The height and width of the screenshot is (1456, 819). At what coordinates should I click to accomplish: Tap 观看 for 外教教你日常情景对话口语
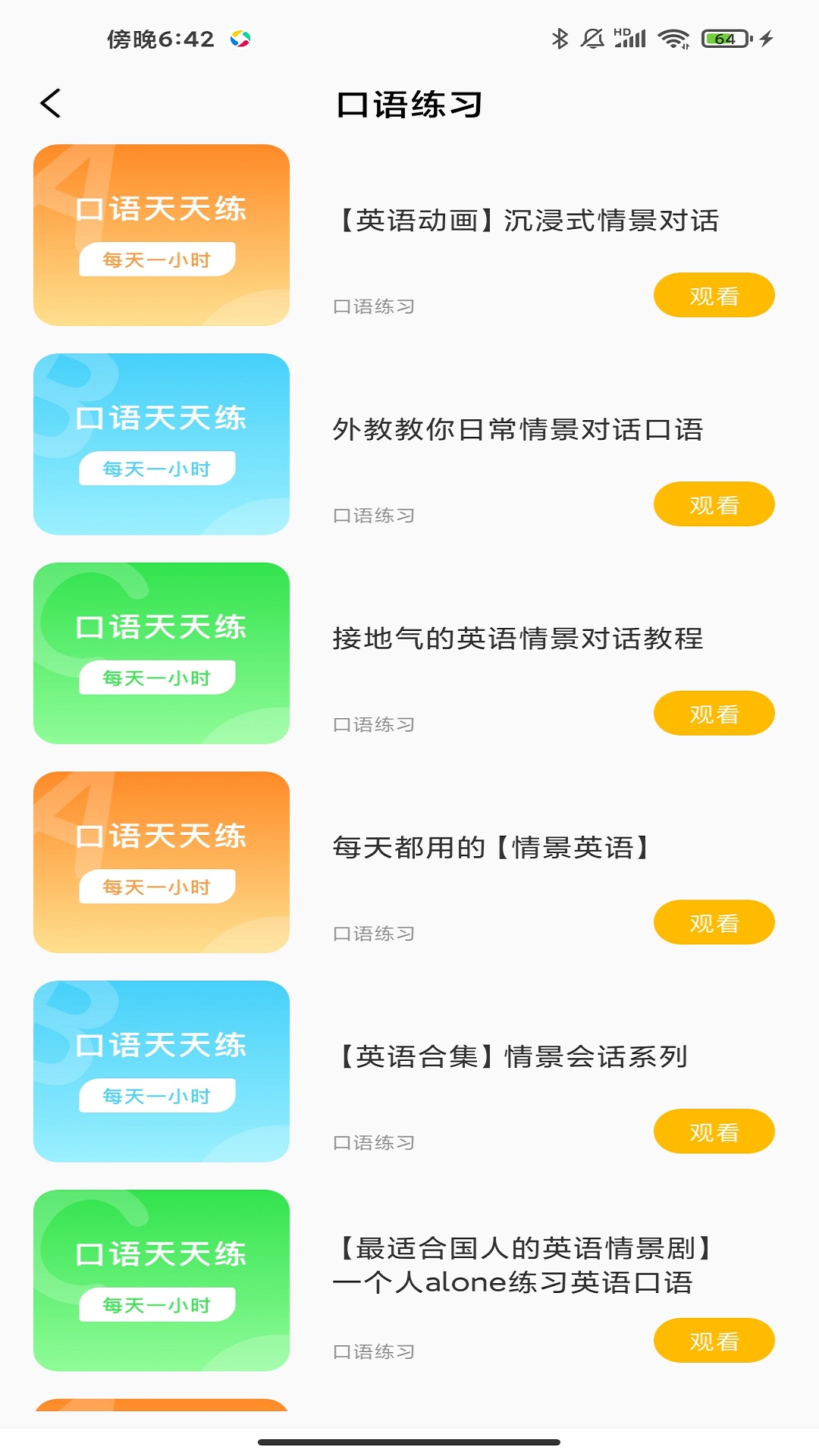click(714, 504)
